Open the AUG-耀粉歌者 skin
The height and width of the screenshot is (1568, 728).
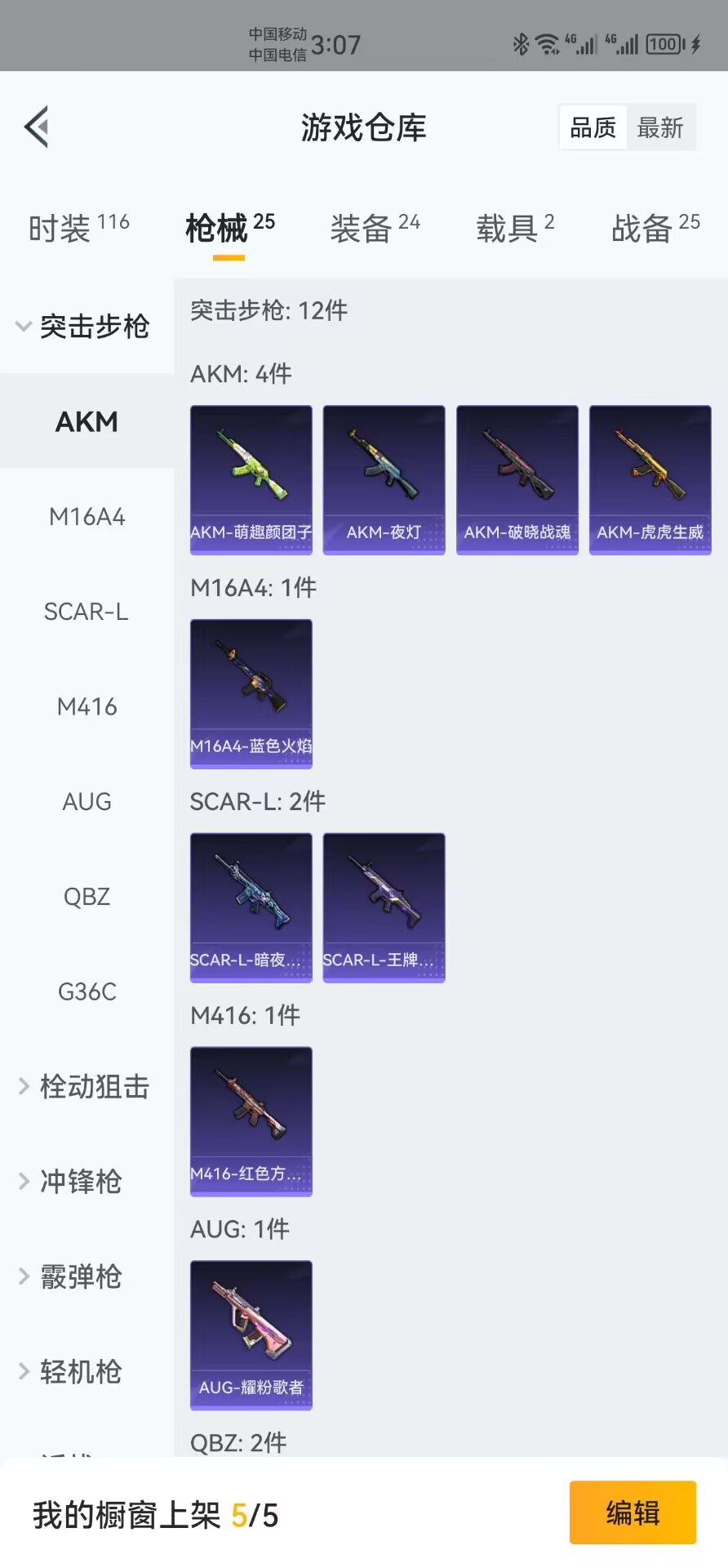pos(251,1334)
